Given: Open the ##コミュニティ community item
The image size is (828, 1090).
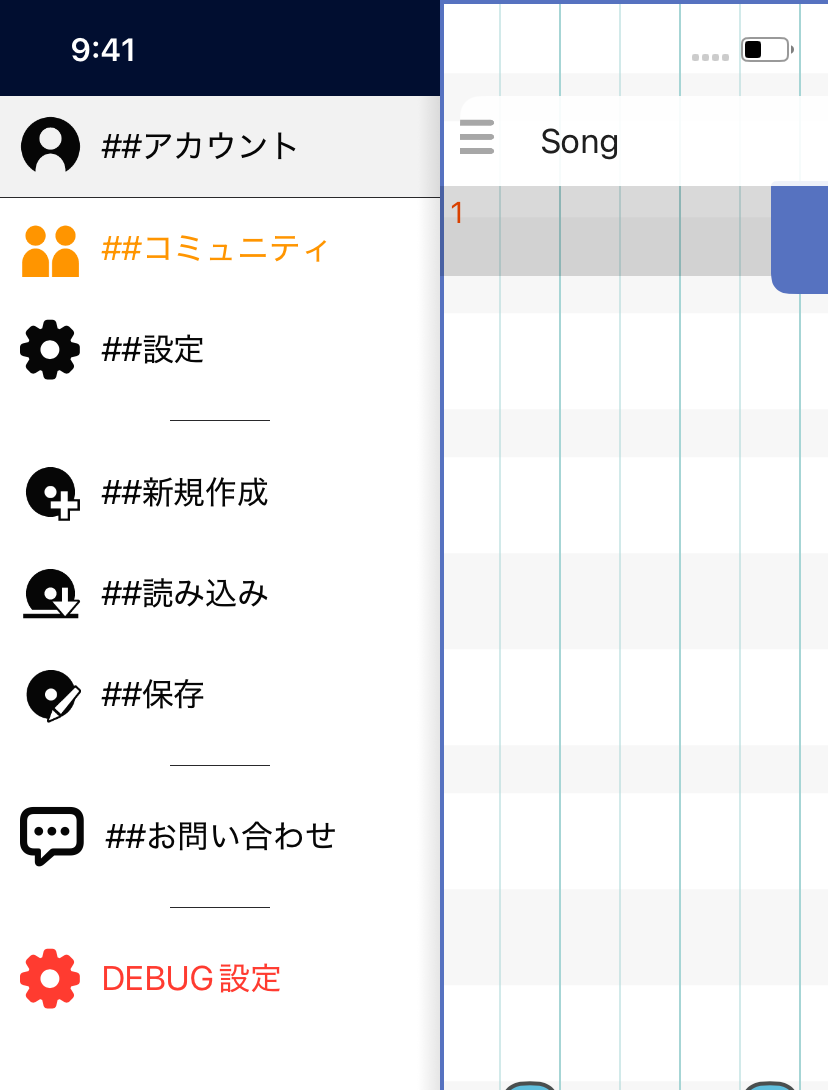Looking at the screenshot, I should pyautogui.click(x=220, y=250).
